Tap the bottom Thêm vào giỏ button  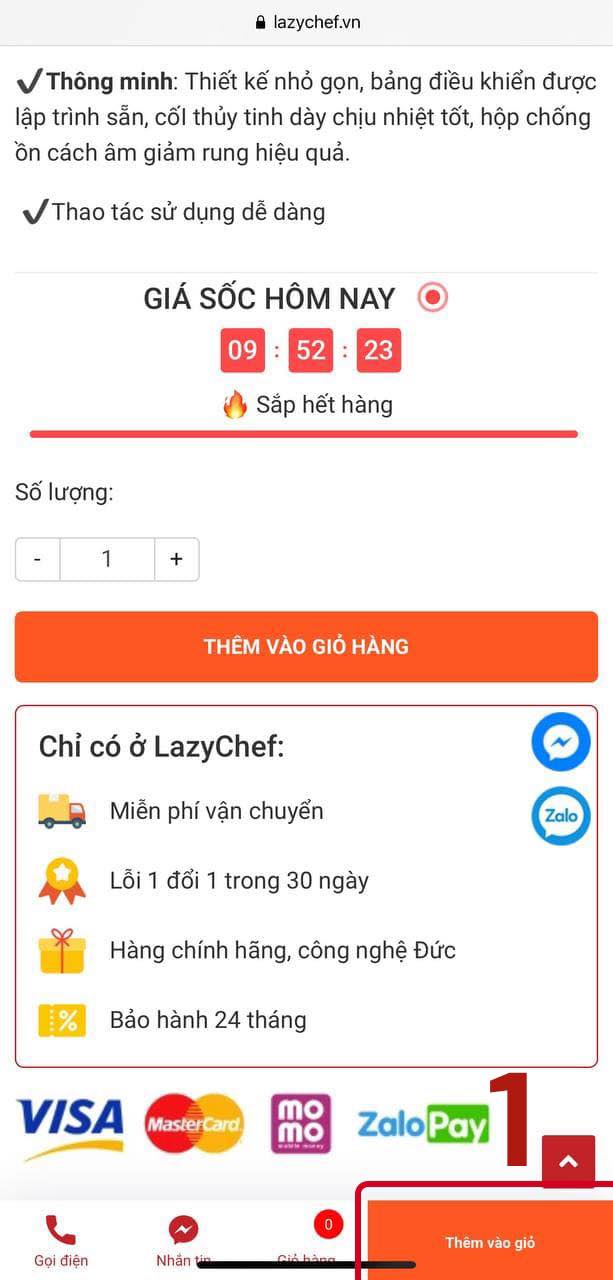[x=490, y=1242]
